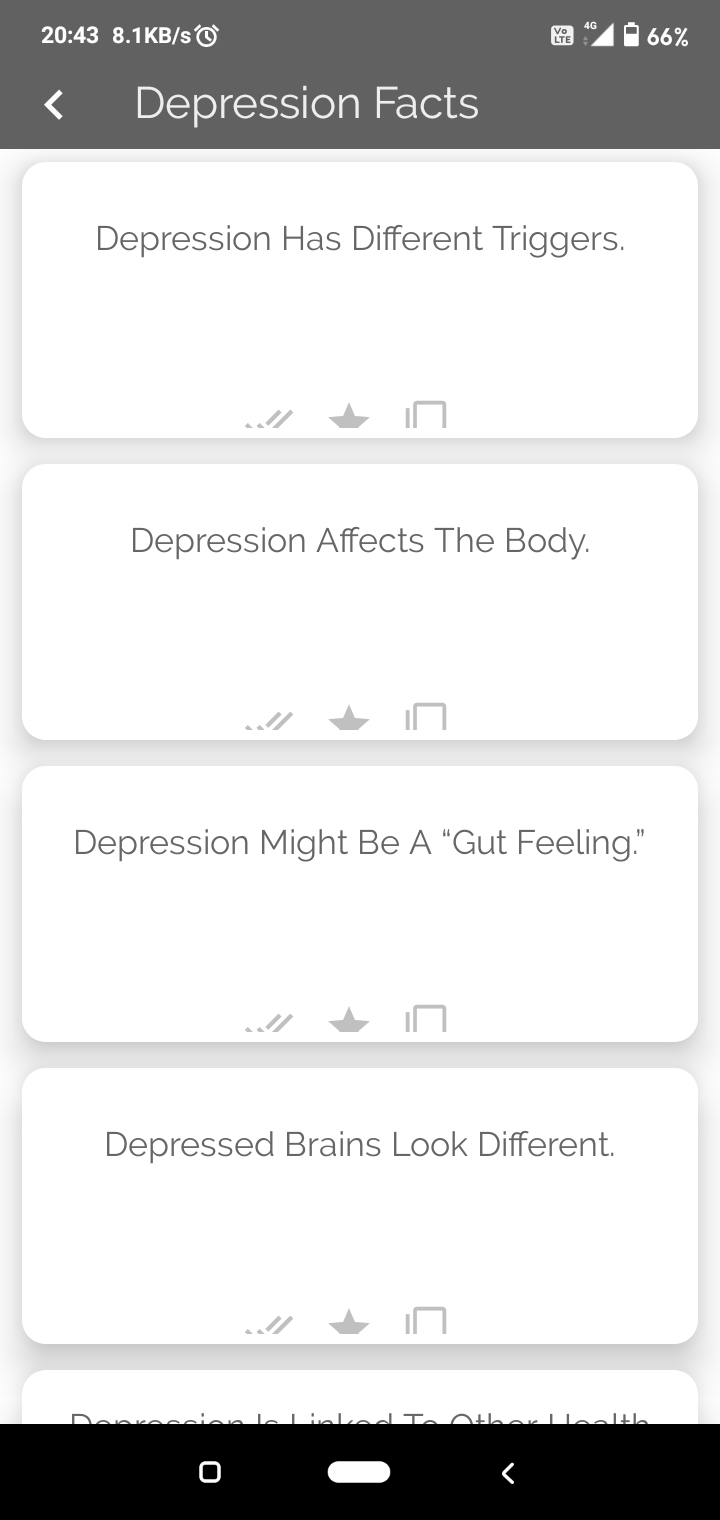Tap double-check icon under the "Gut Feeling" fact
This screenshot has width=720, height=1520.
pyautogui.click(x=269, y=1023)
